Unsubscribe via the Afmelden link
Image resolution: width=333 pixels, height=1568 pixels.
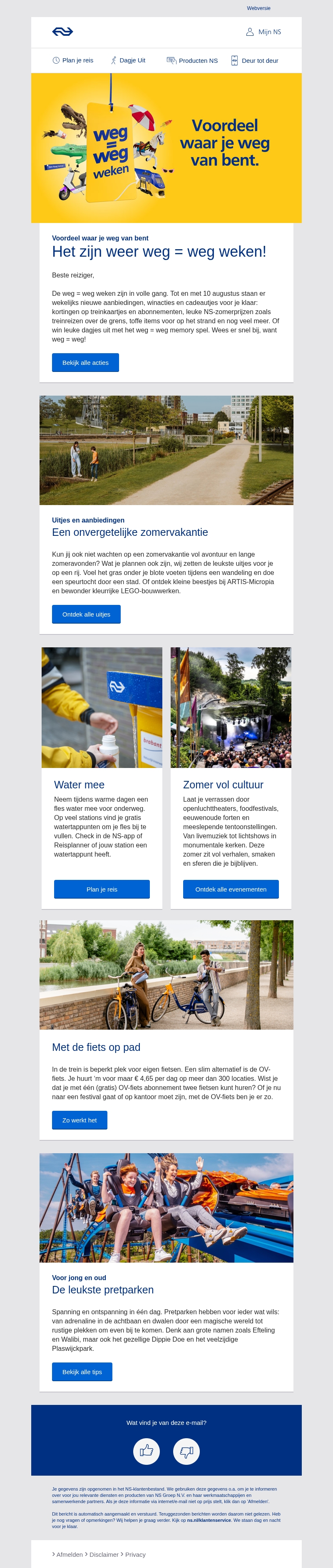click(x=69, y=1554)
